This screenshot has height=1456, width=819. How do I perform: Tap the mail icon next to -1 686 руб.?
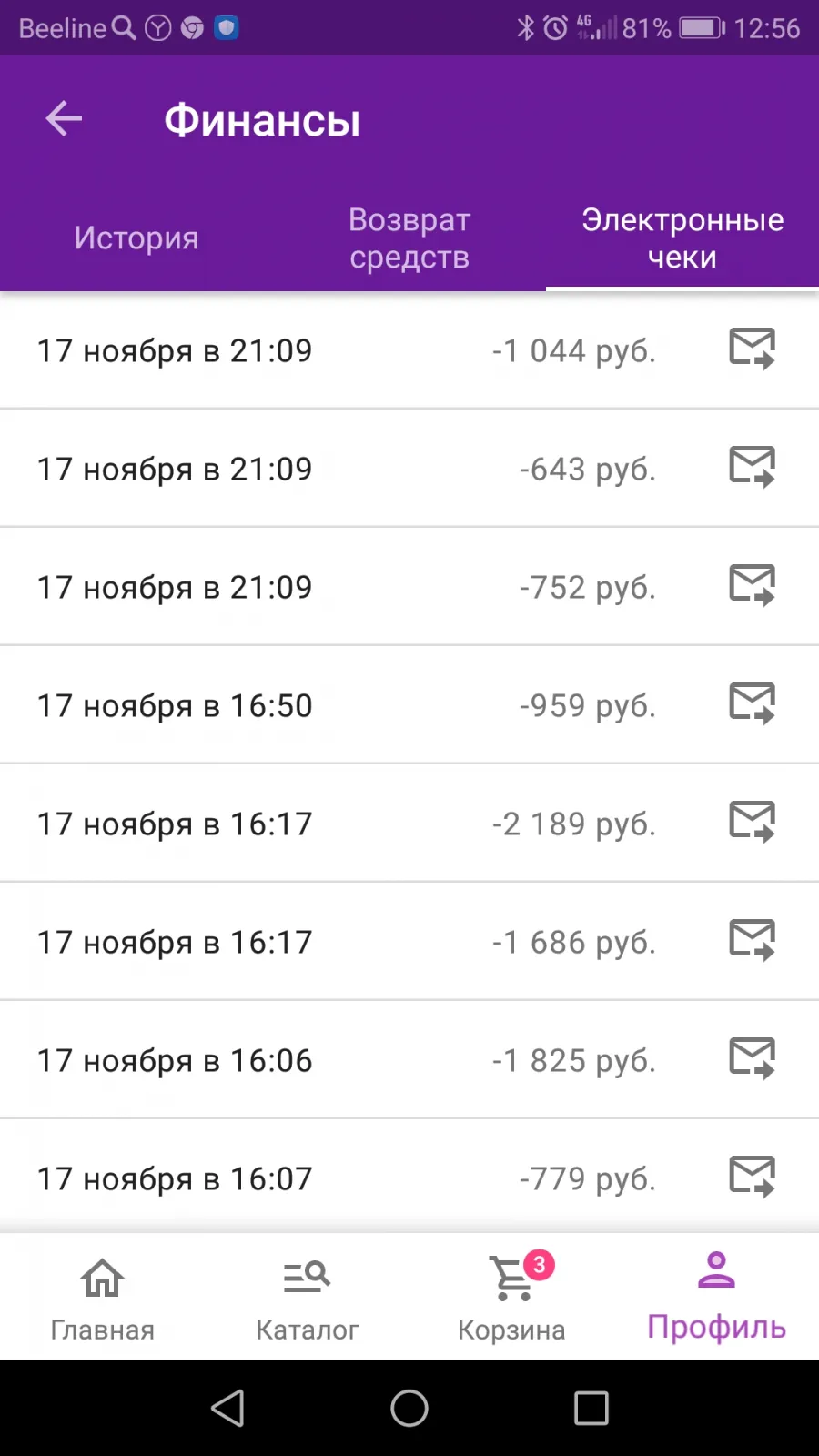(x=753, y=941)
